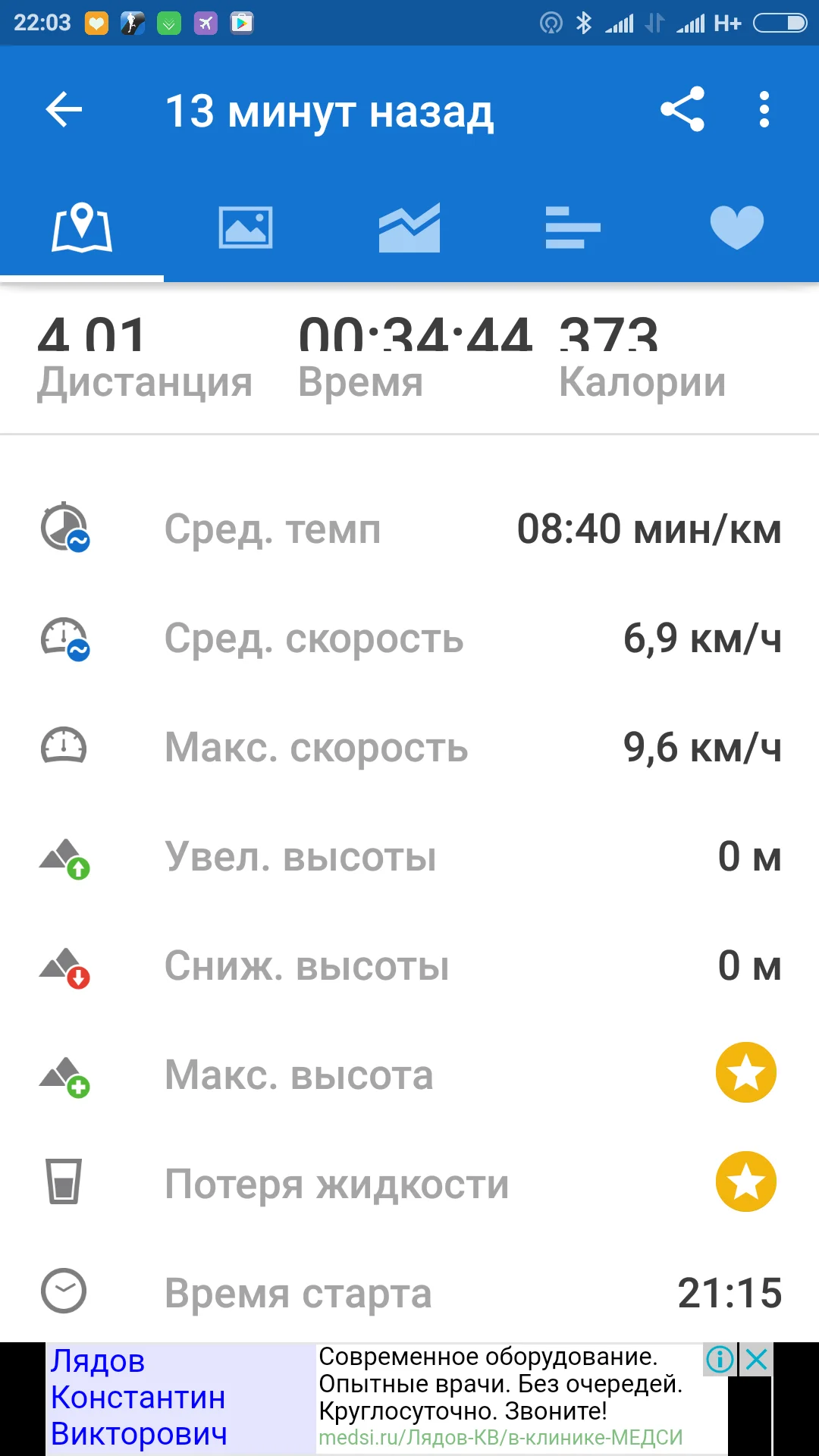Viewport: 819px width, 1456px height.
Task: Switch to the heart rate tab
Action: [x=737, y=227]
